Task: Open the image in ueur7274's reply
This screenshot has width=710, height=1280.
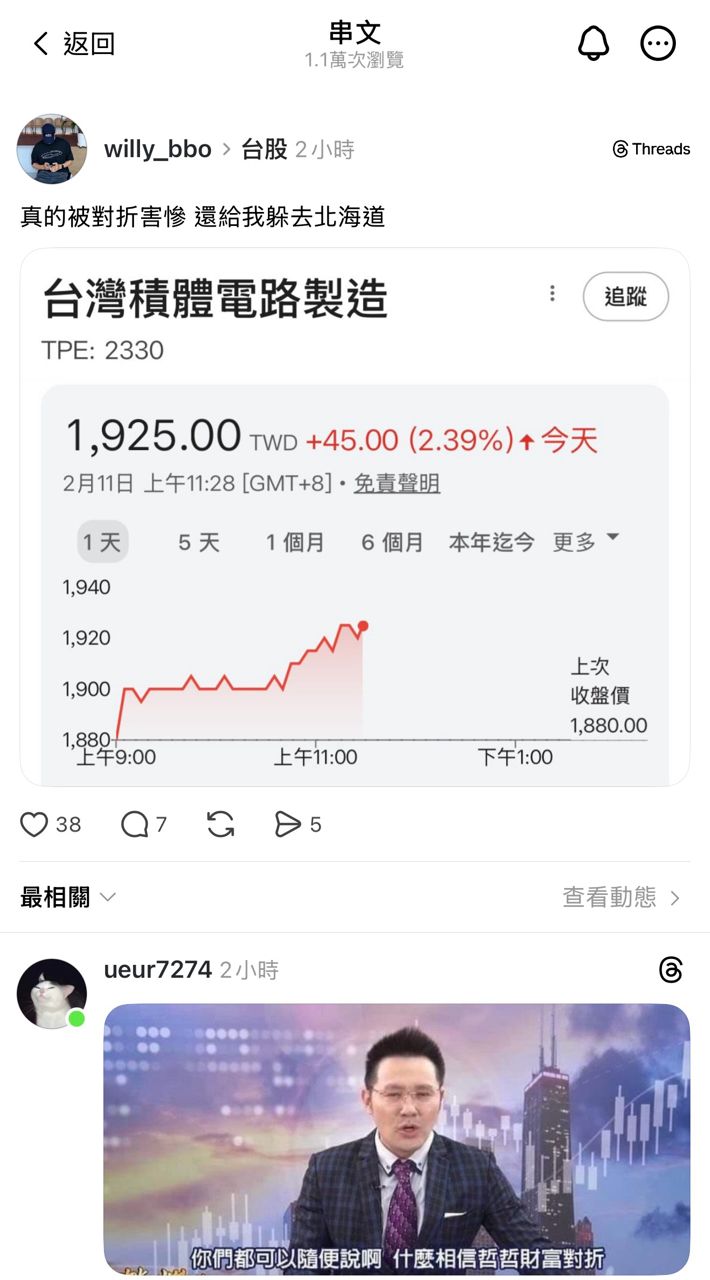Action: tap(397, 1138)
